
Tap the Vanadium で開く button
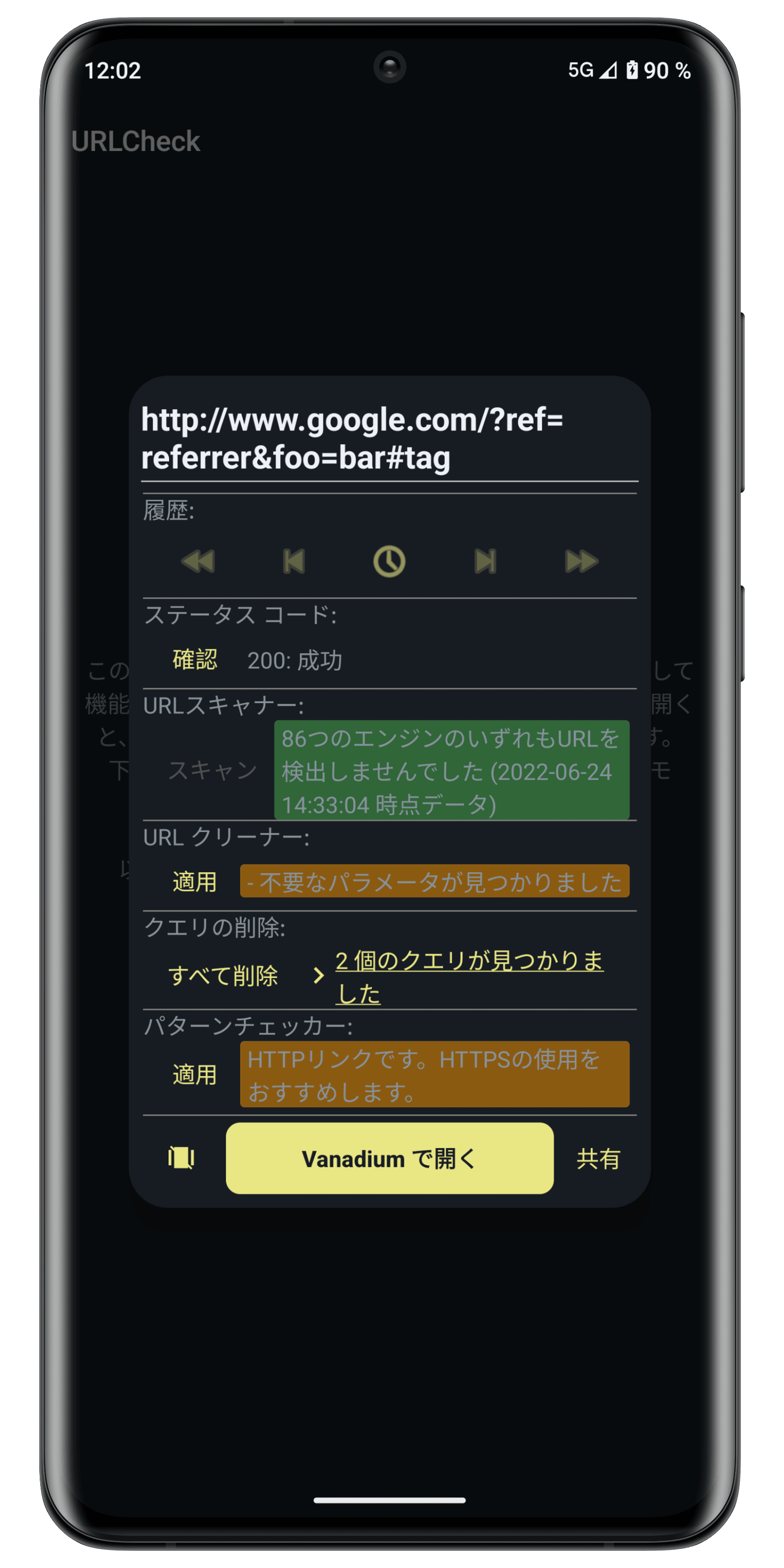pyautogui.click(x=390, y=1158)
